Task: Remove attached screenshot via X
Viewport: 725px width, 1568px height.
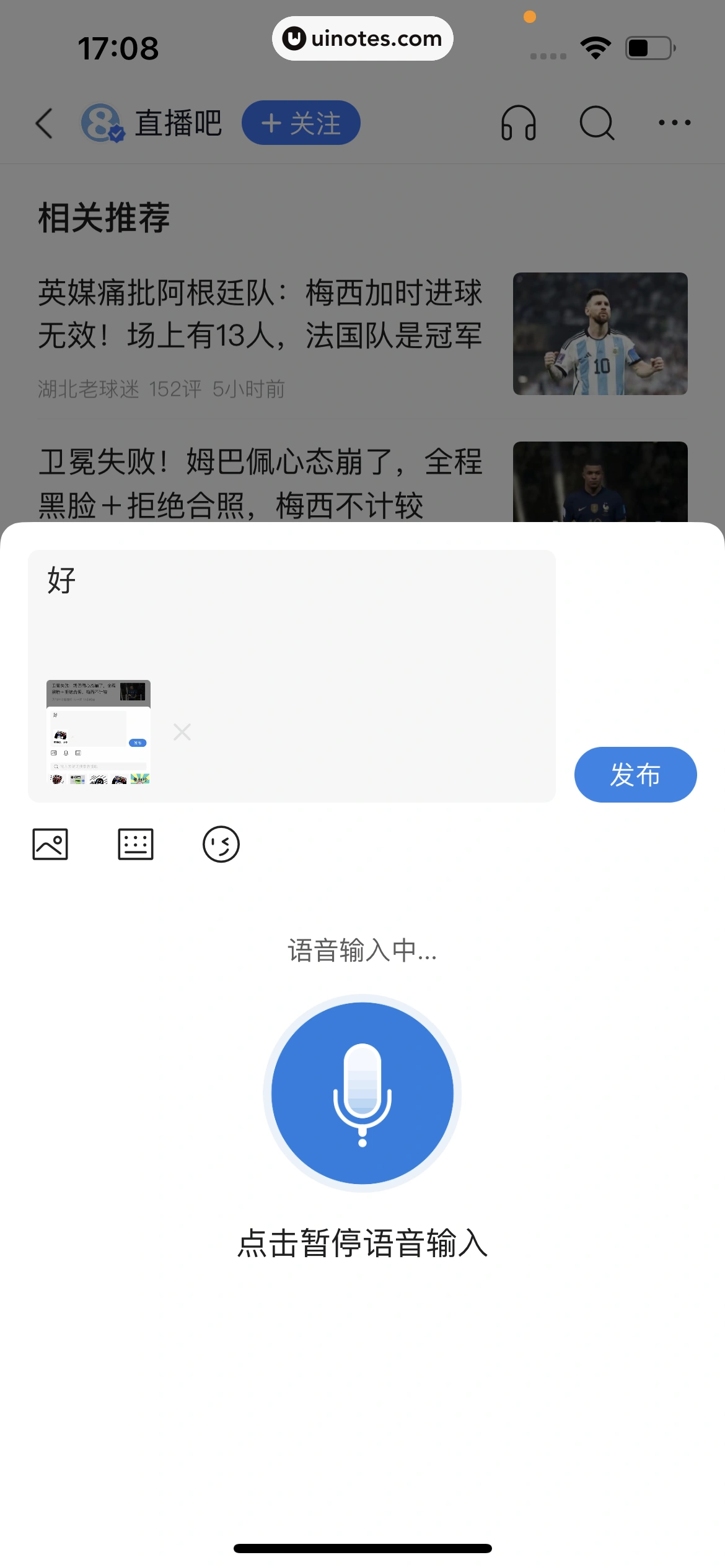Action: [x=182, y=731]
